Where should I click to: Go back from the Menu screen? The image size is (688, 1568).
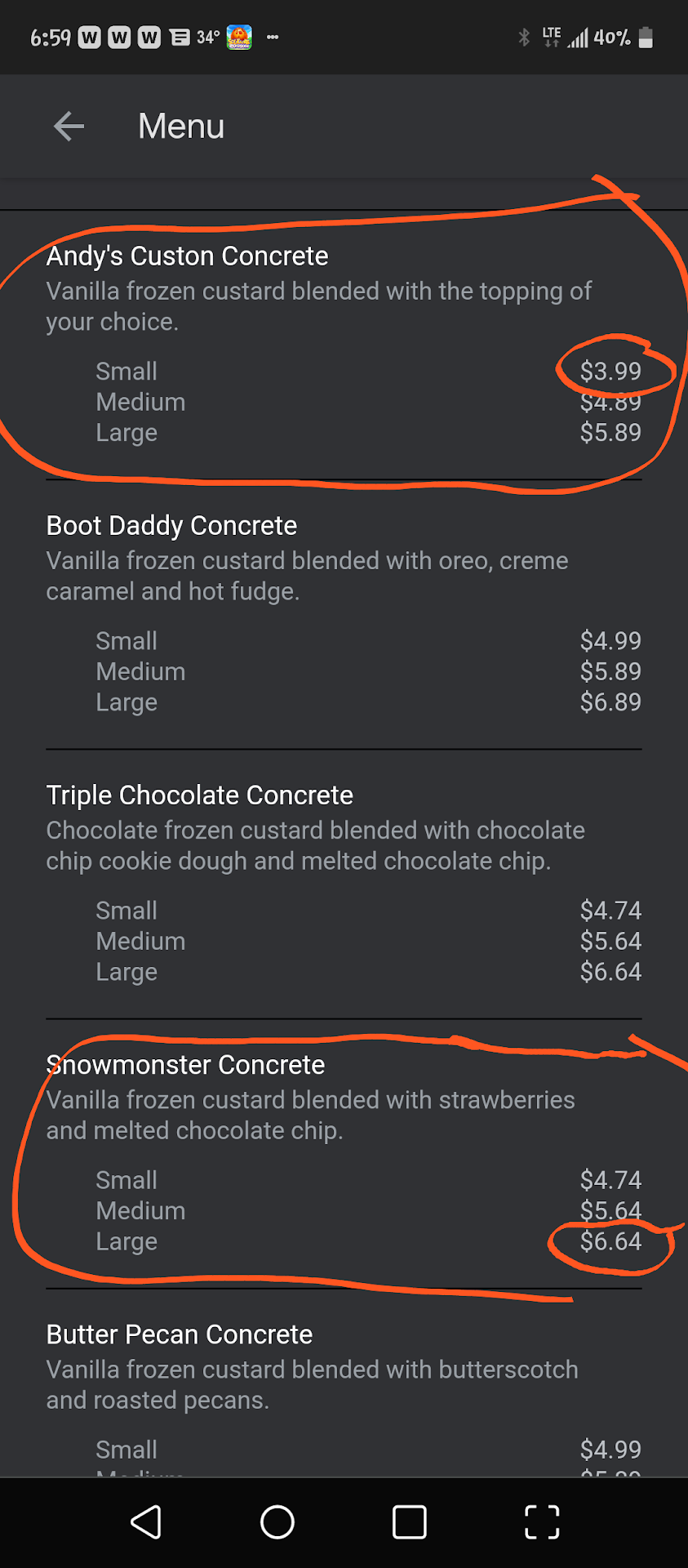click(x=69, y=127)
